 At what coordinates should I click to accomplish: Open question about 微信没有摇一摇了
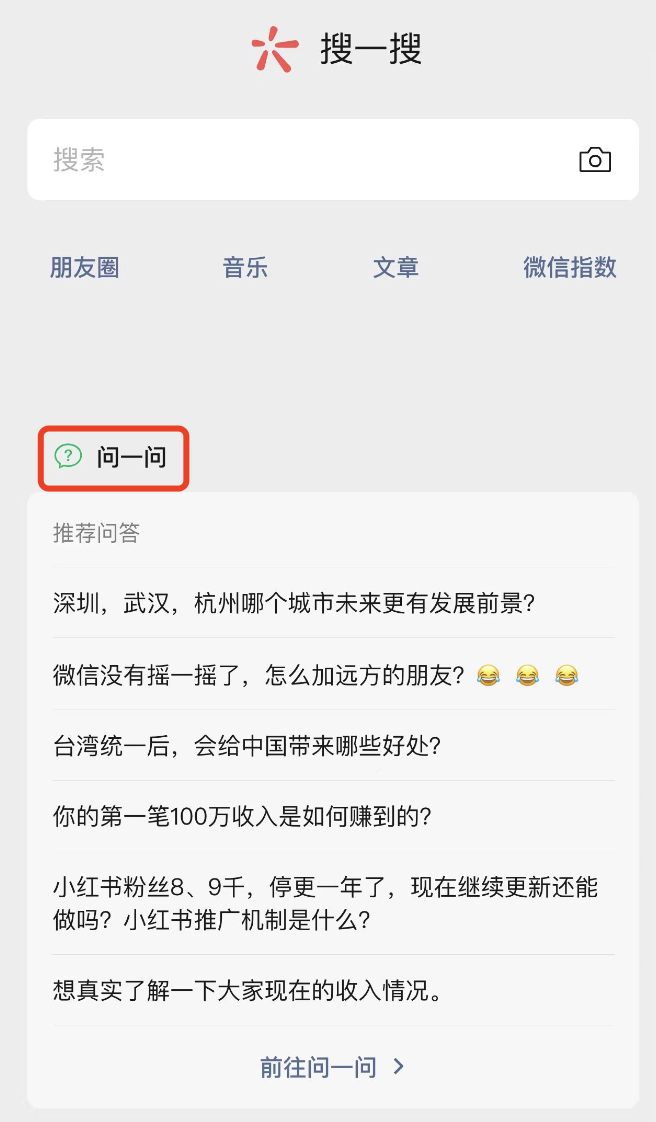click(x=315, y=675)
